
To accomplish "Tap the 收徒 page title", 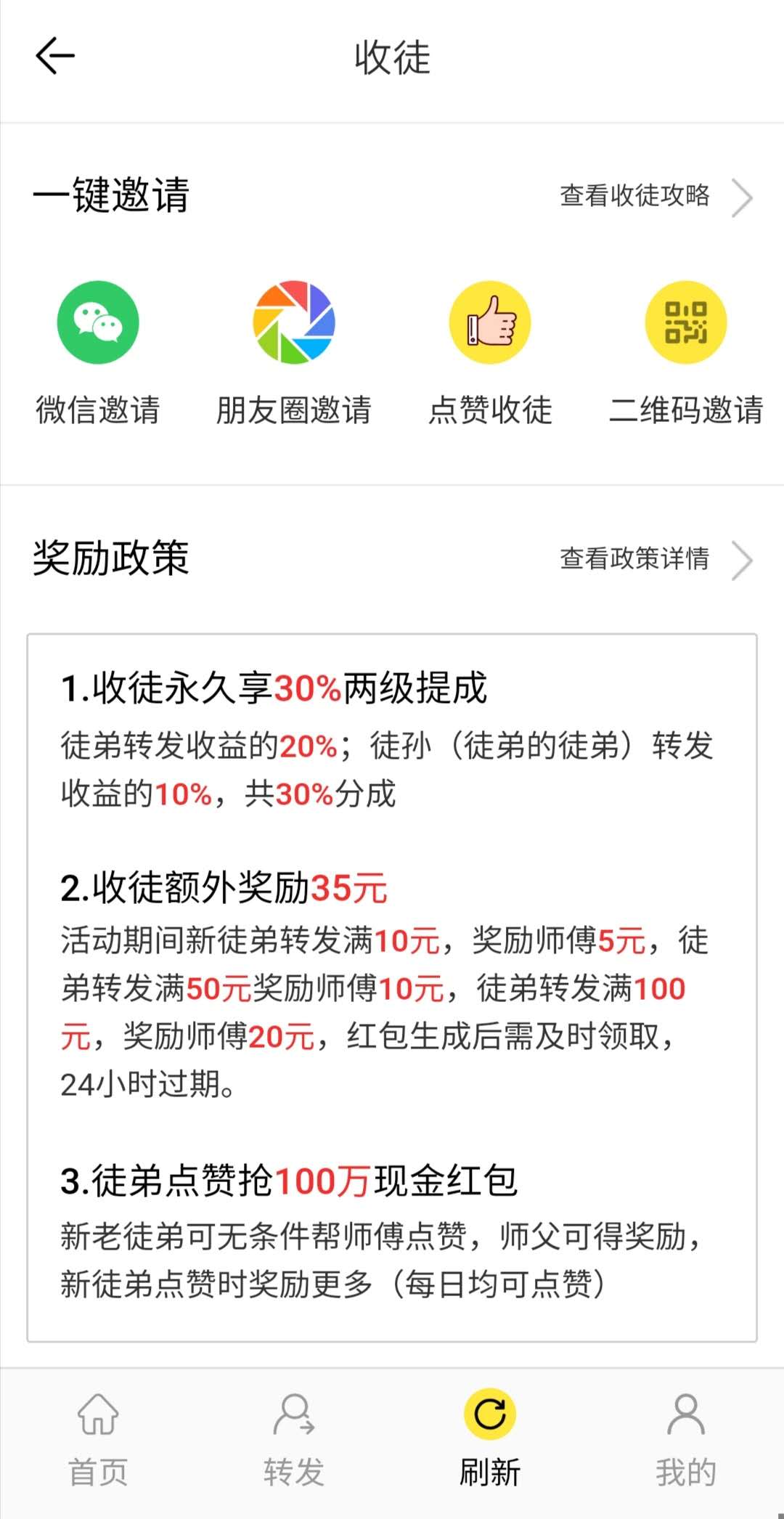I will coord(392,60).
